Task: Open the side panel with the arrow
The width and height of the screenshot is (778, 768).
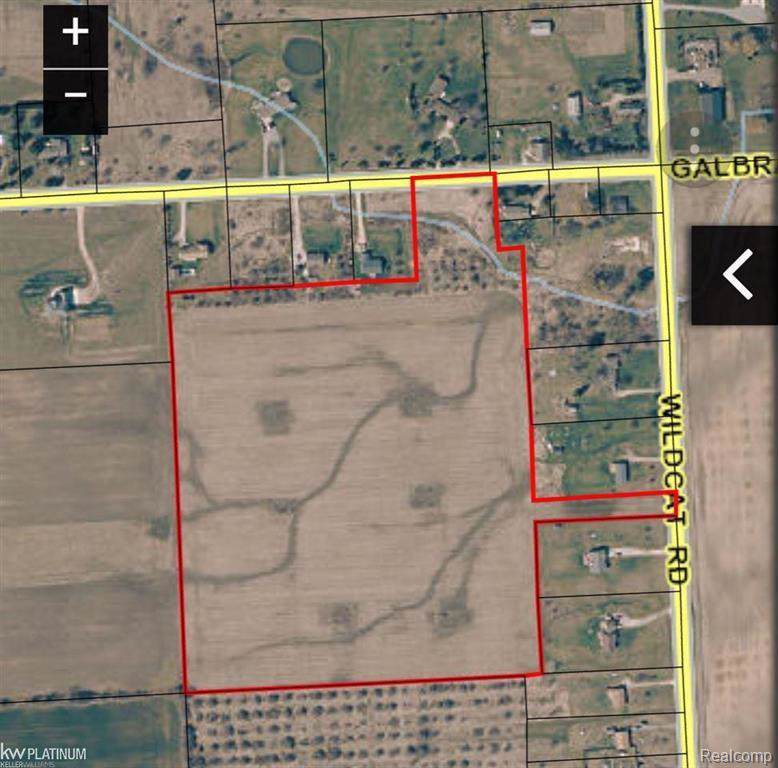Action: pyautogui.click(x=737, y=275)
